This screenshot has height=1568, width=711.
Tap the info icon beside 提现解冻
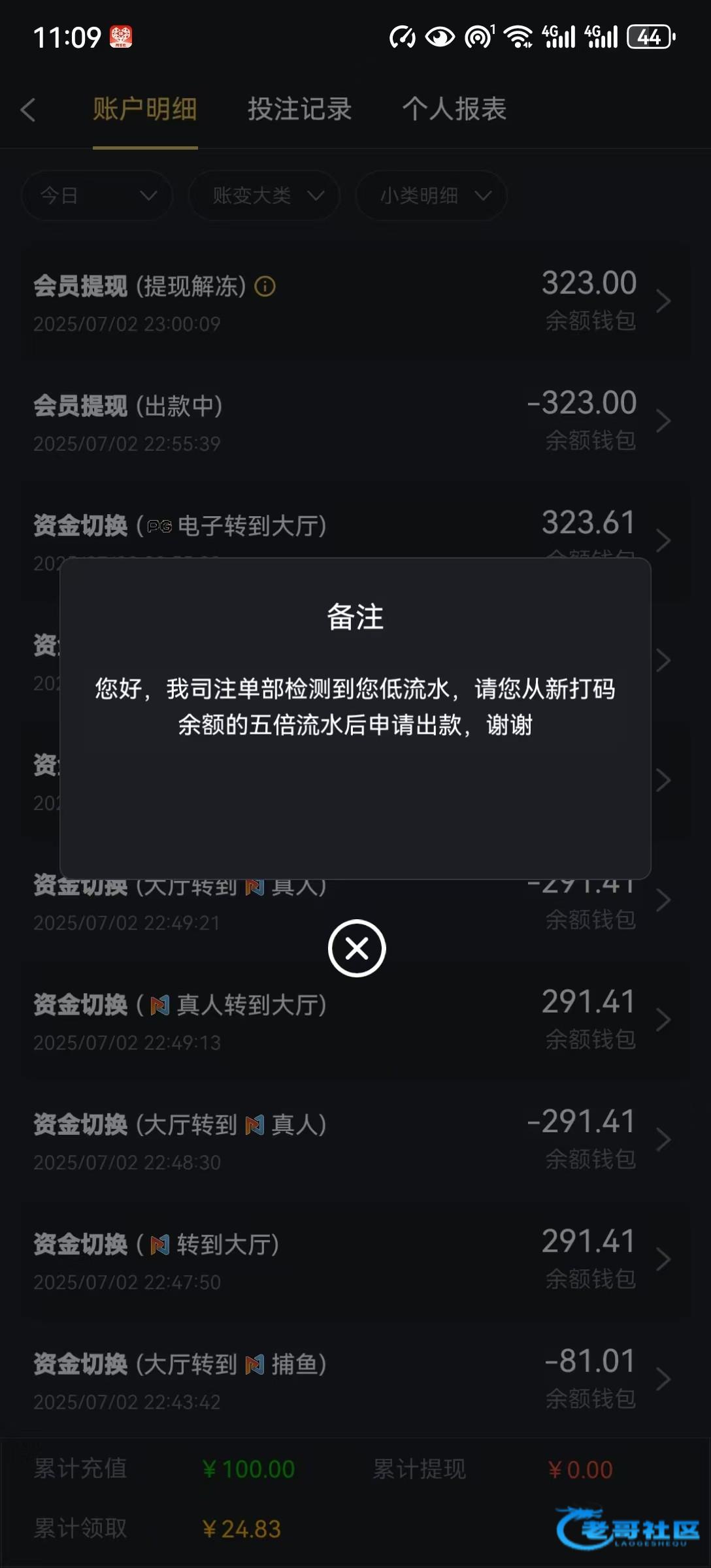[x=265, y=286]
